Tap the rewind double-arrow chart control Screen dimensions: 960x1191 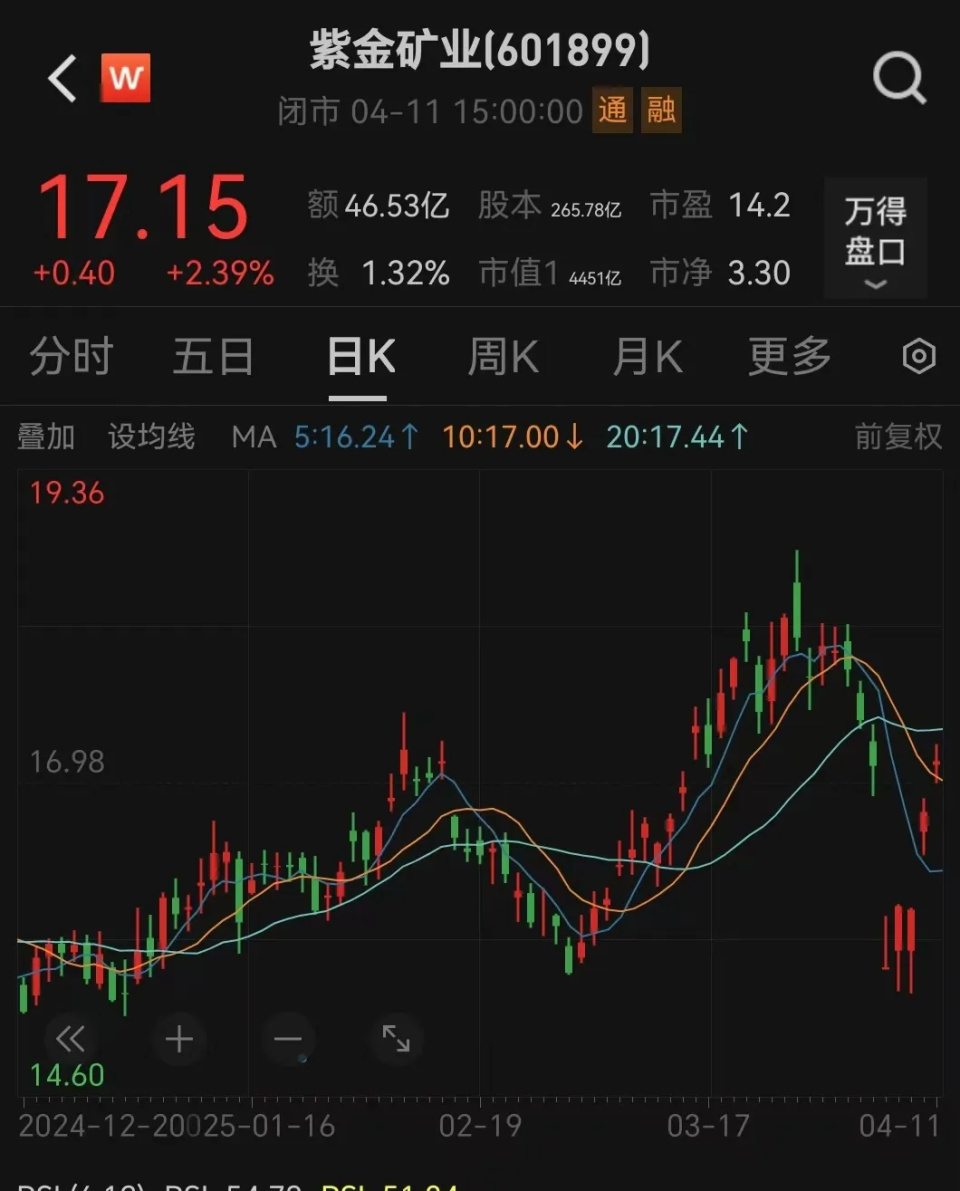[x=68, y=1038]
